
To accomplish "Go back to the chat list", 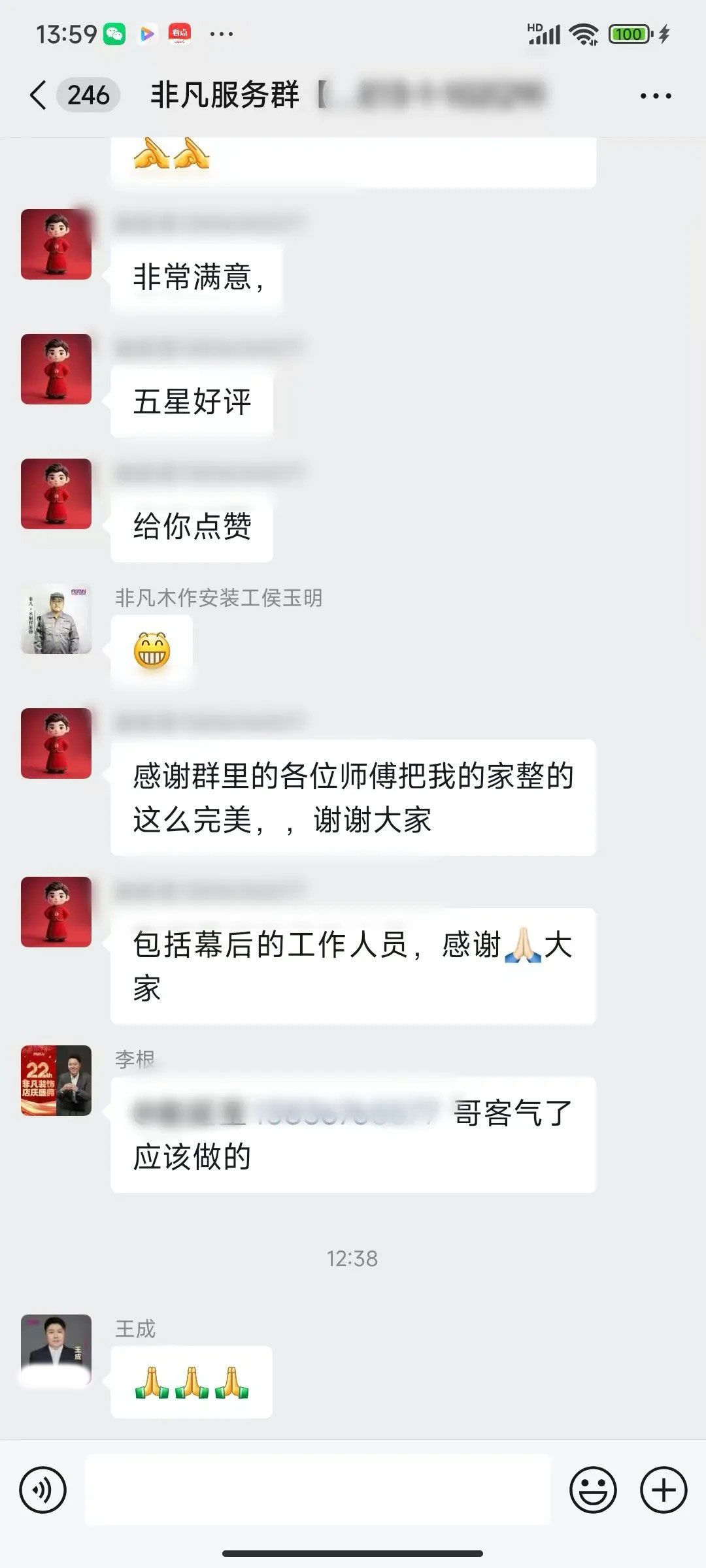I will point(39,95).
